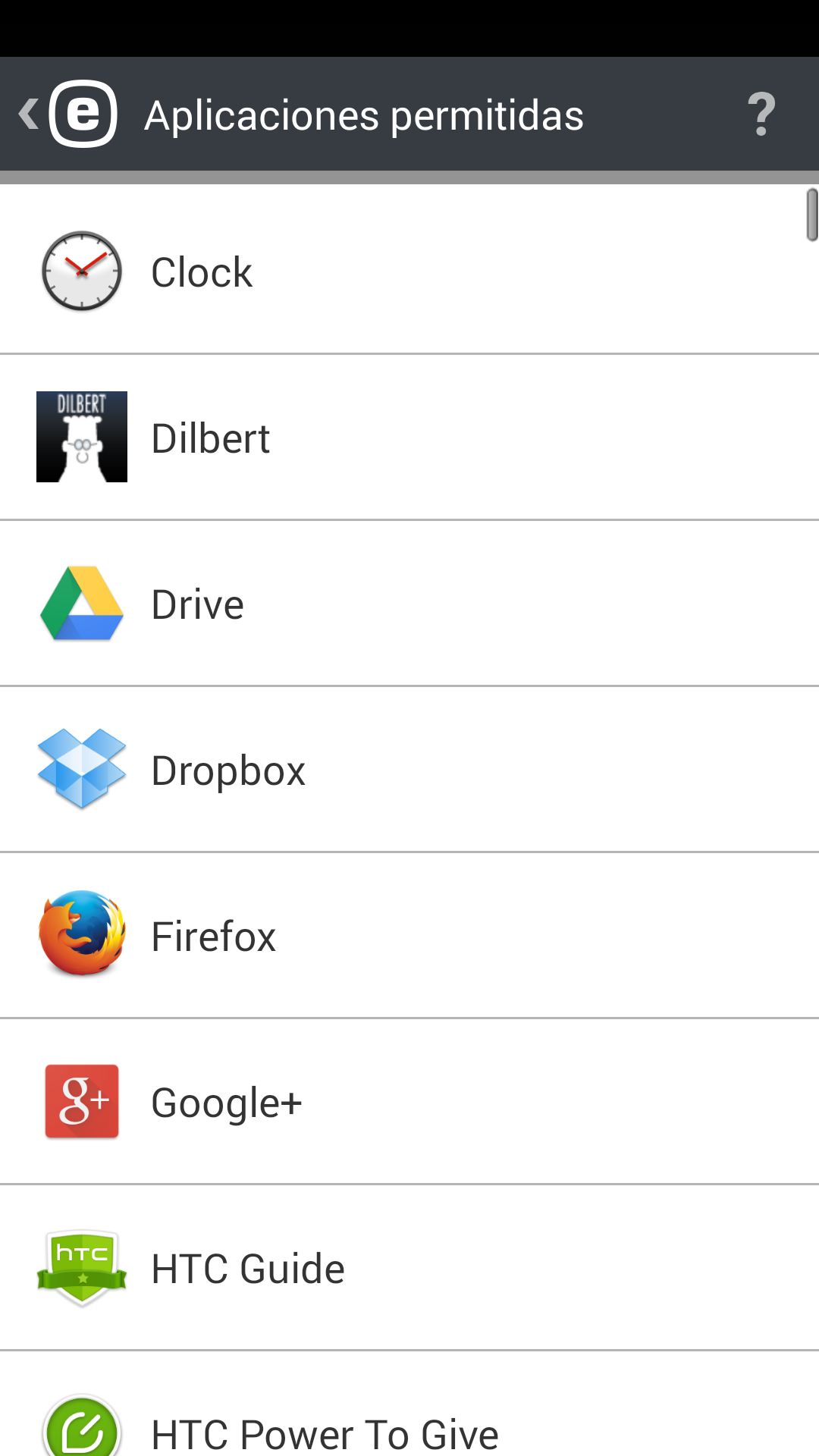The width and height of the screenshot is (819, 1456).
Task: Open the Google+ list entry
Action: tap(409, 1101)
